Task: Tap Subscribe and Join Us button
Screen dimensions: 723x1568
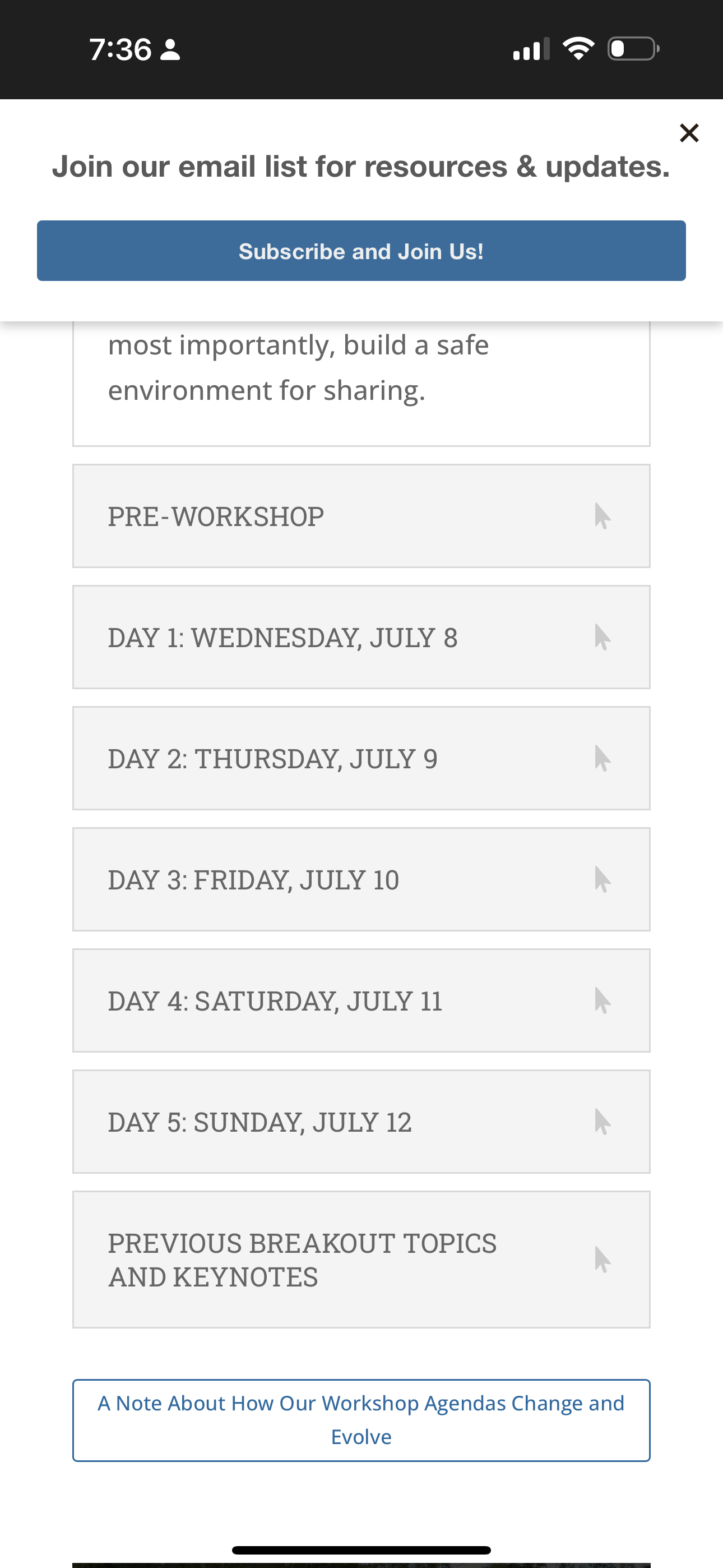Action: (361, 251)
